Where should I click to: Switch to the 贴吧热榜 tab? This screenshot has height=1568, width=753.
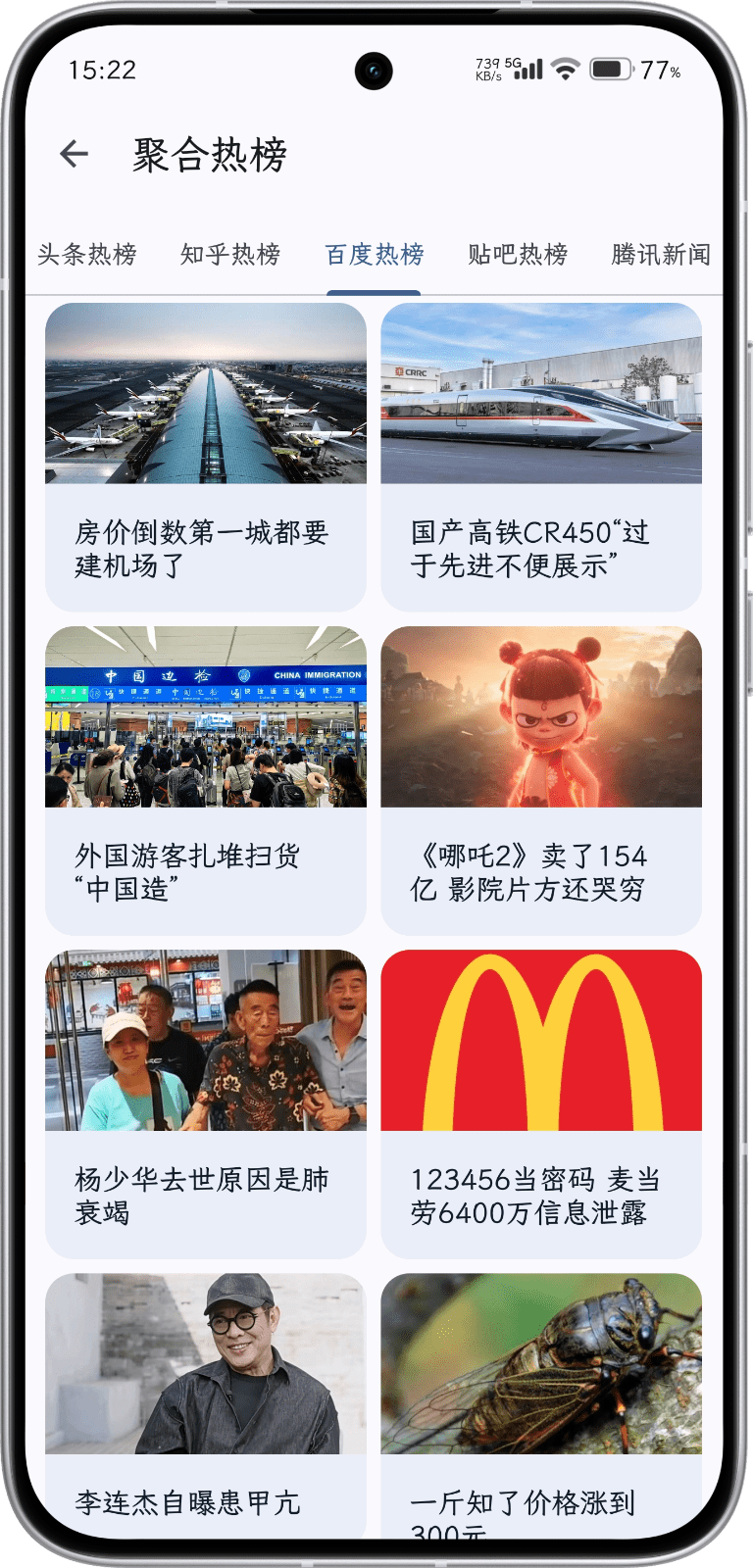[518, 255]
